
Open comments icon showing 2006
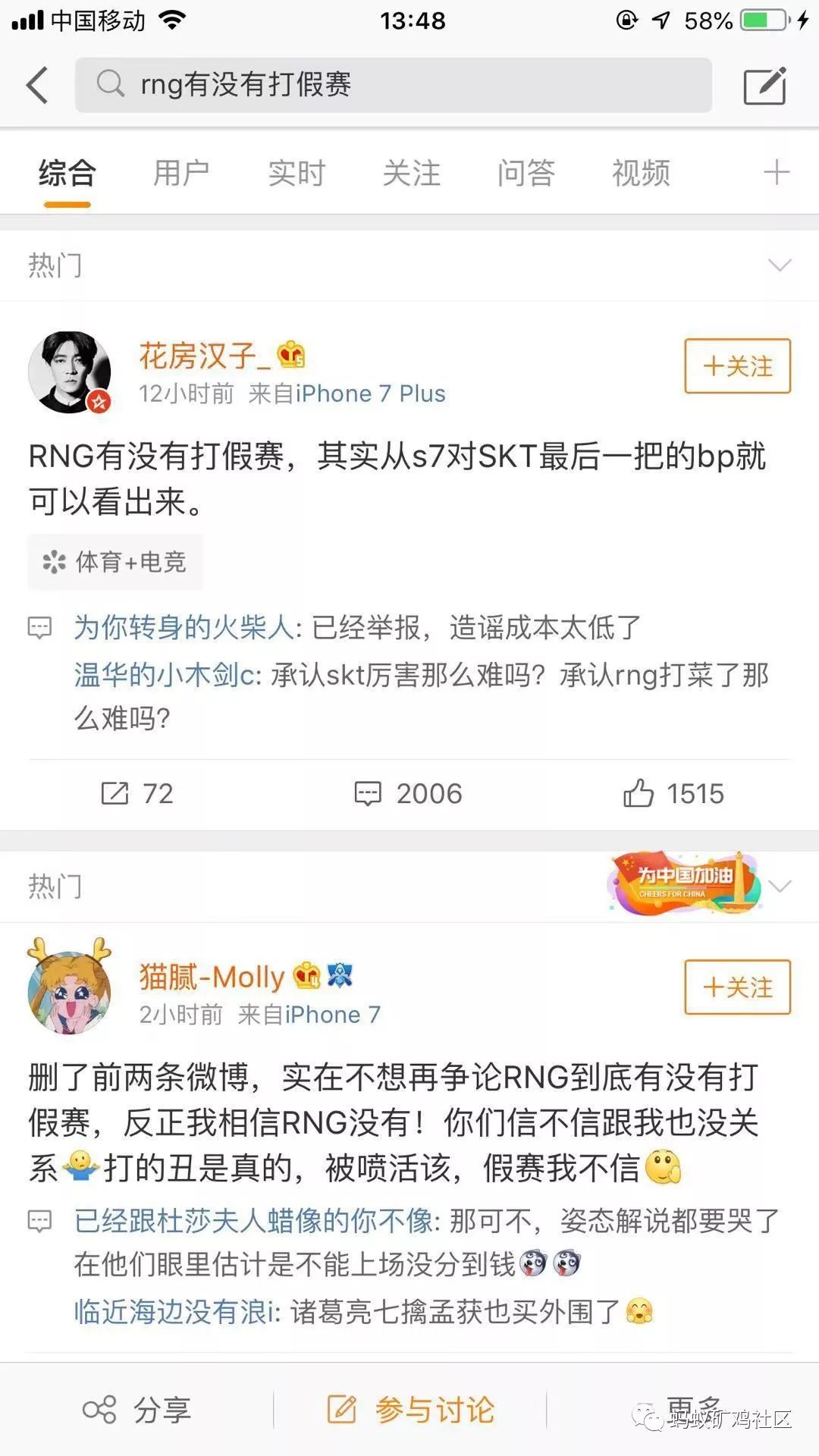click(x=369, y=793)
